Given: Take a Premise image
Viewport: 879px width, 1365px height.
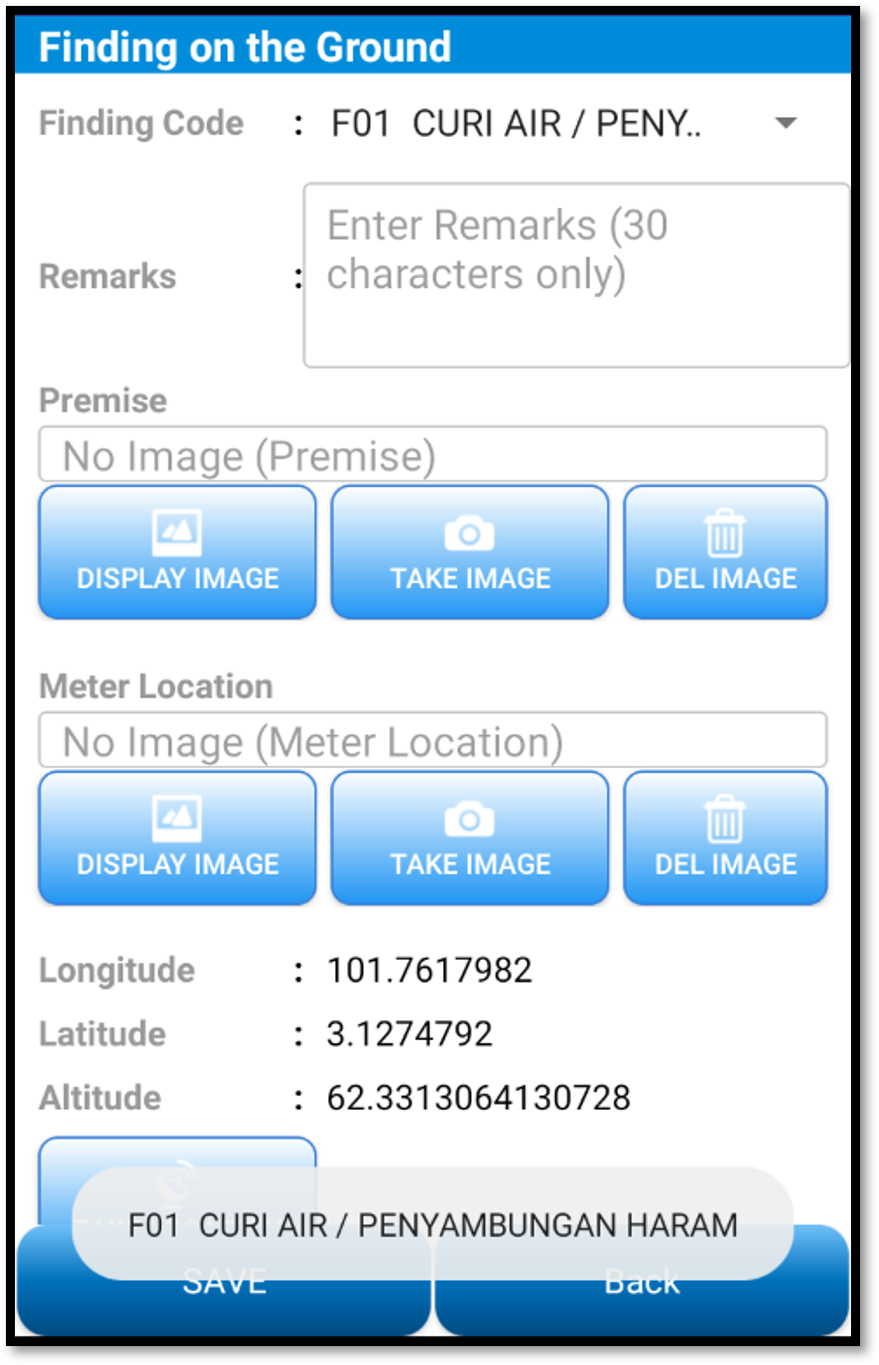Looking at the screenshot, I should point(470,552).
